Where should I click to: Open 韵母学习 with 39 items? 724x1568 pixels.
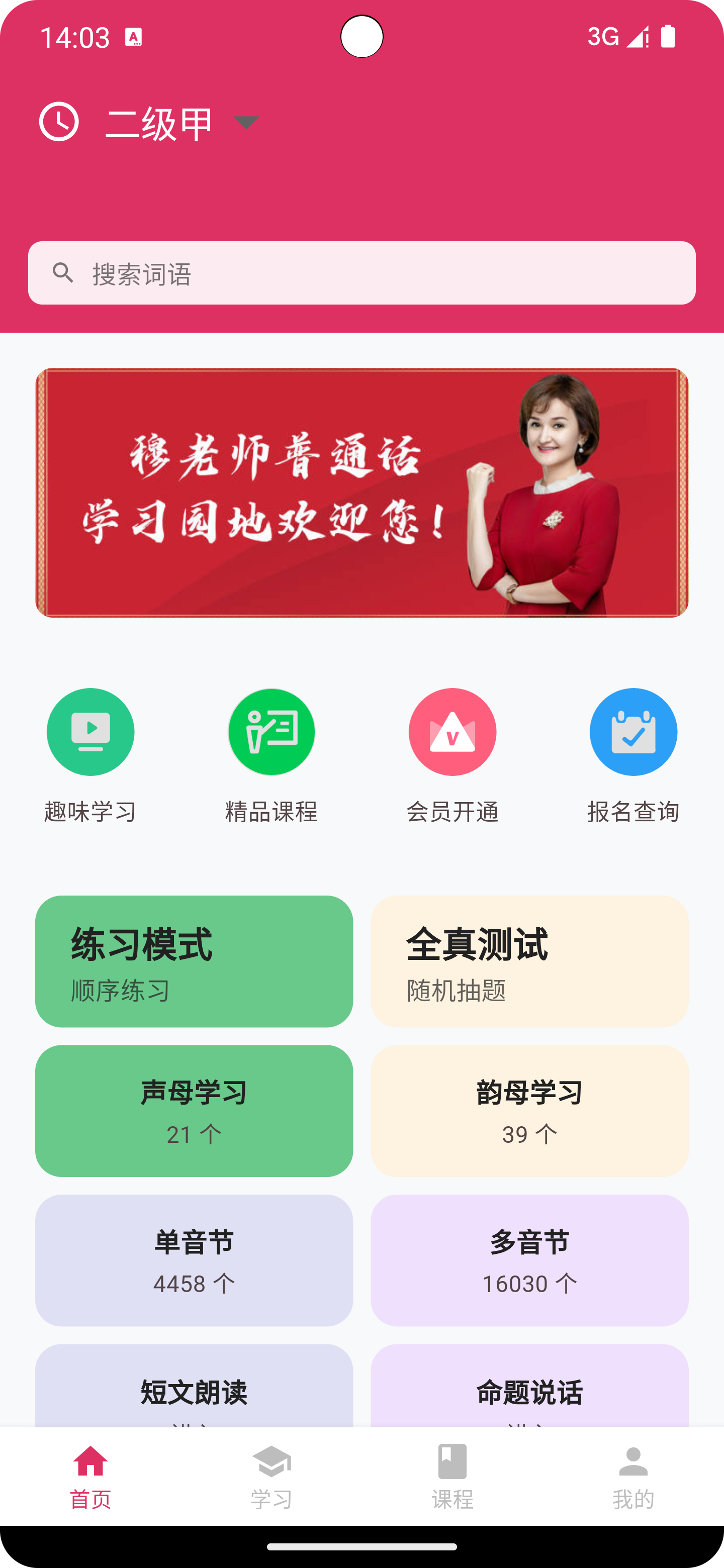tap(529, 1111)
